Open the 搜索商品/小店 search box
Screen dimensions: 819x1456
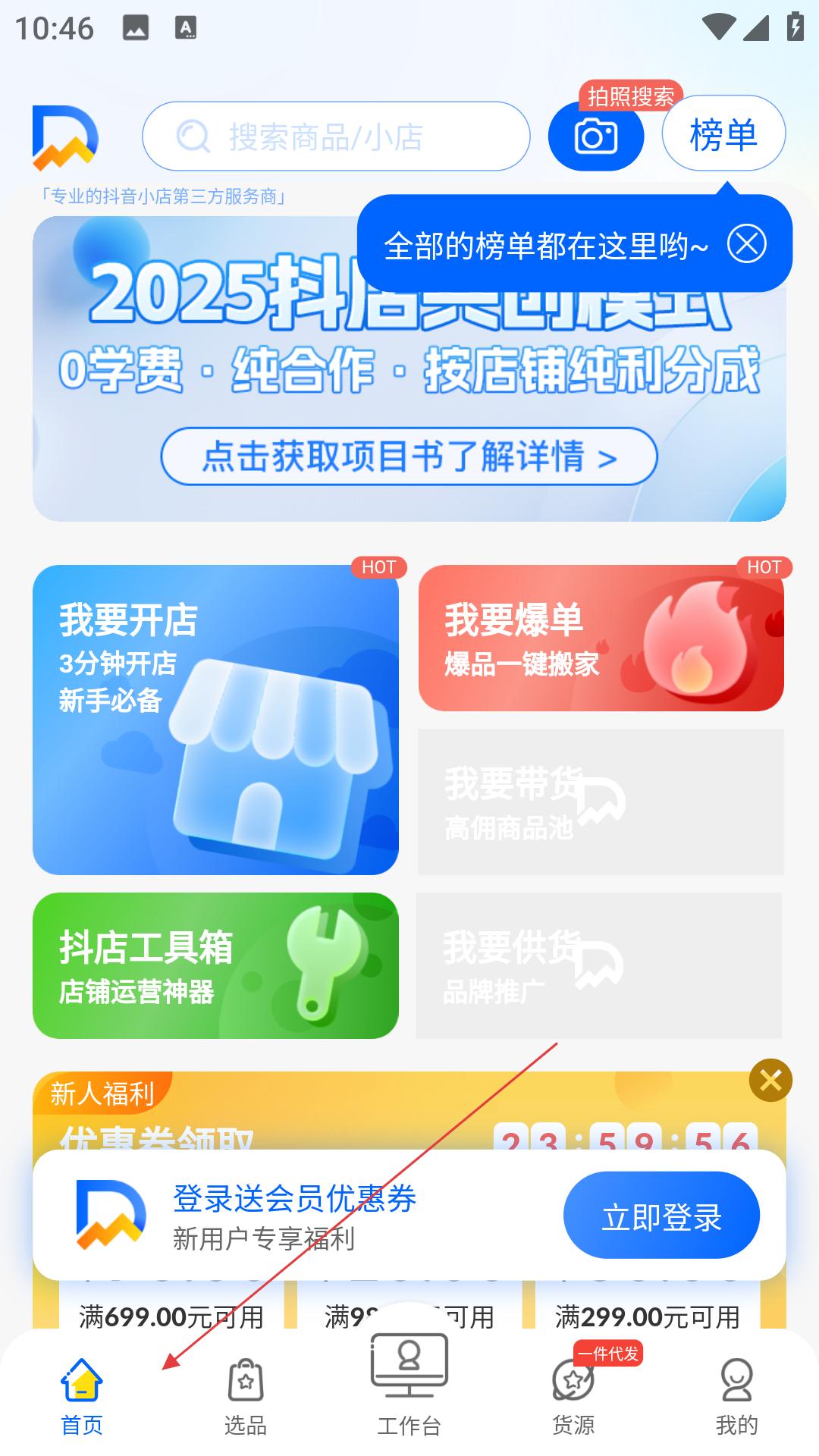click(336, 136)
